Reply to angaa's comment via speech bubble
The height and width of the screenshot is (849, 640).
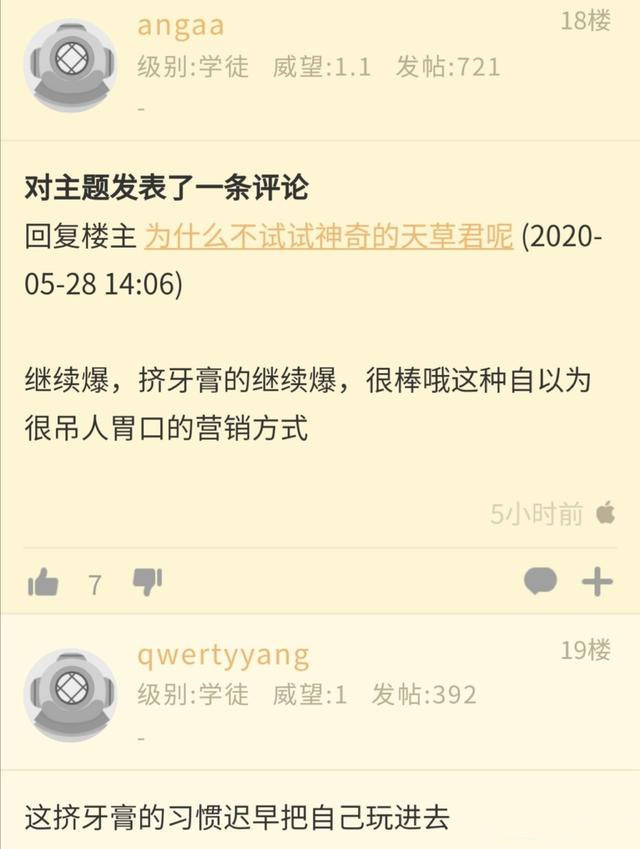pyautogui.click(x=540, y=581)
